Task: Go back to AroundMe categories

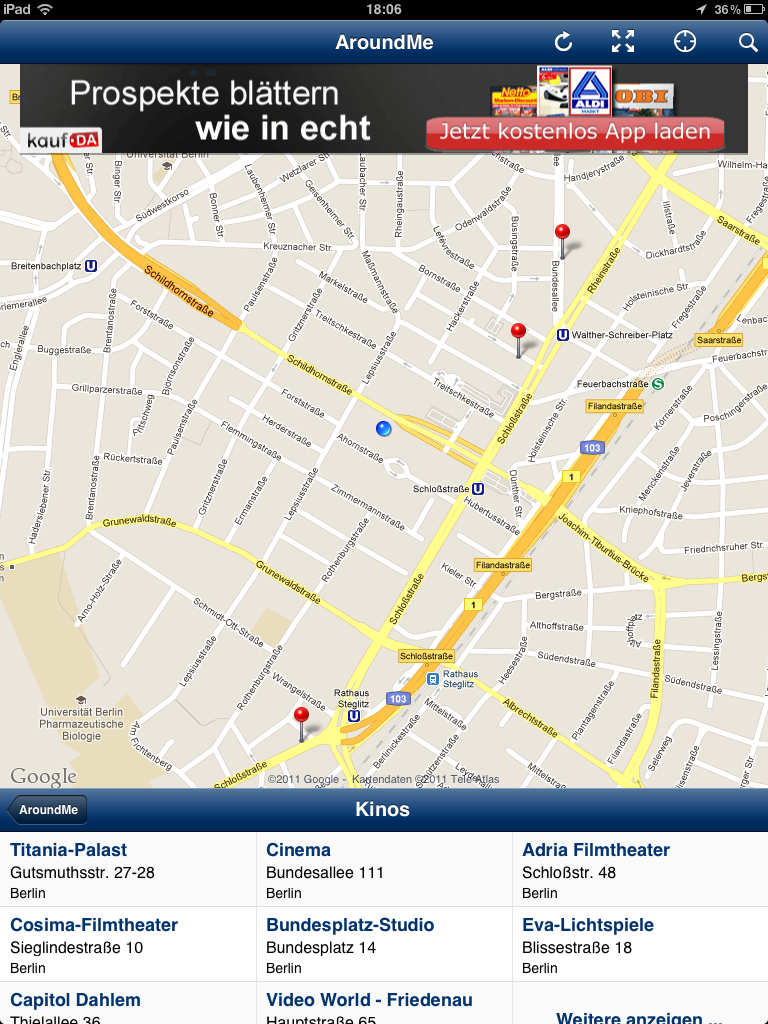Action: click(47, 810)
